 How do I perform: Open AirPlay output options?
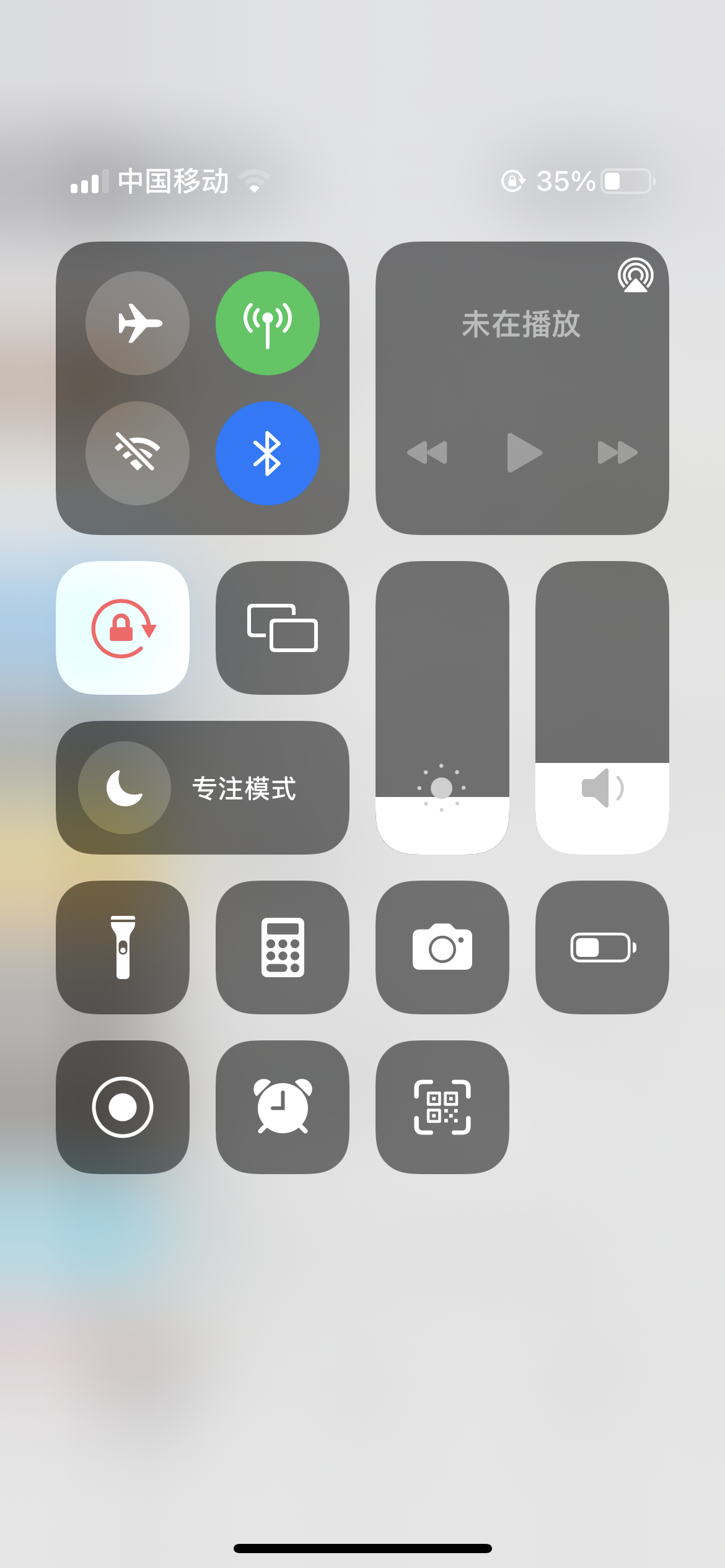click(635, 275)
